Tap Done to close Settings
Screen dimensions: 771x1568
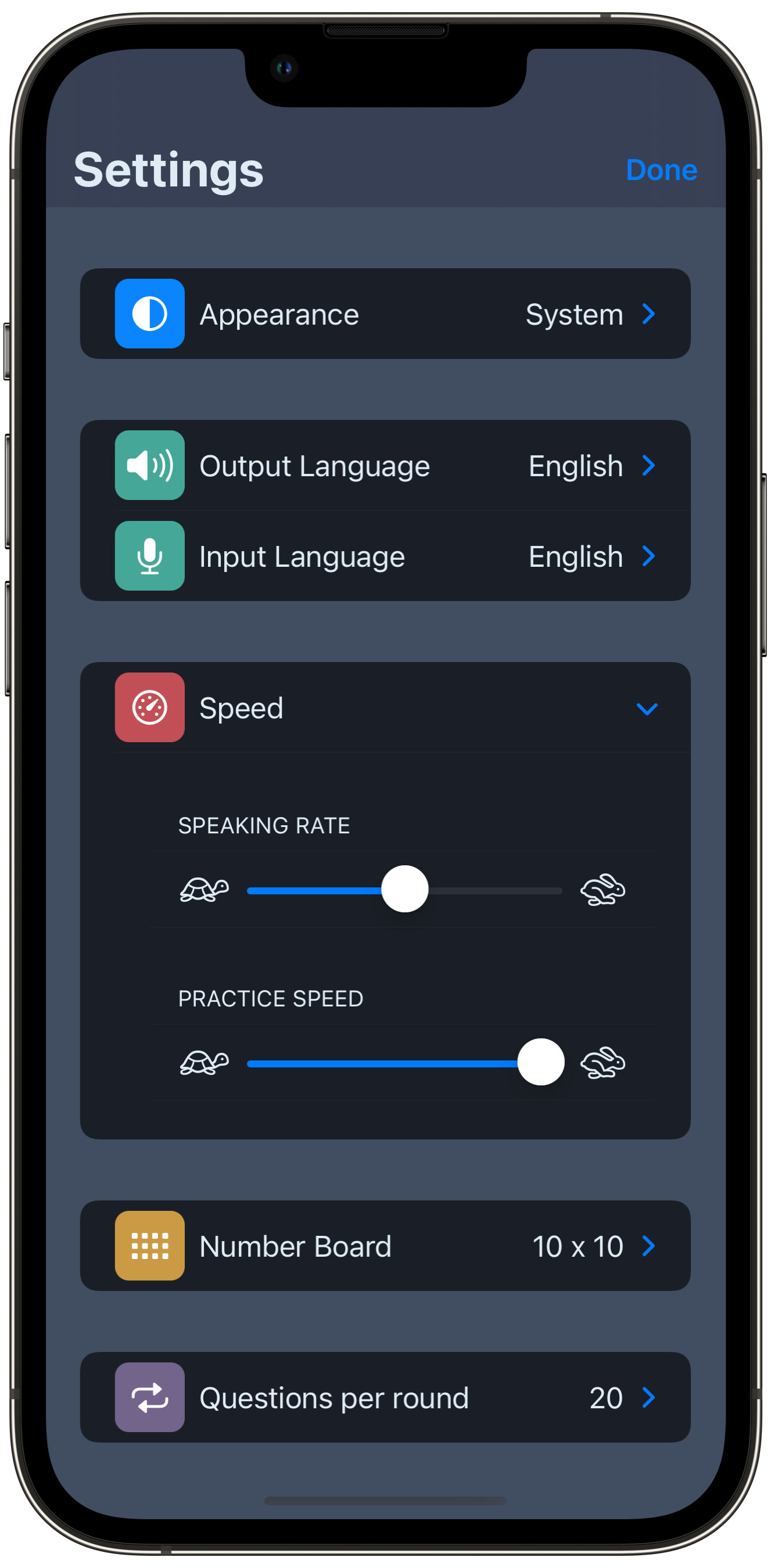661,170
